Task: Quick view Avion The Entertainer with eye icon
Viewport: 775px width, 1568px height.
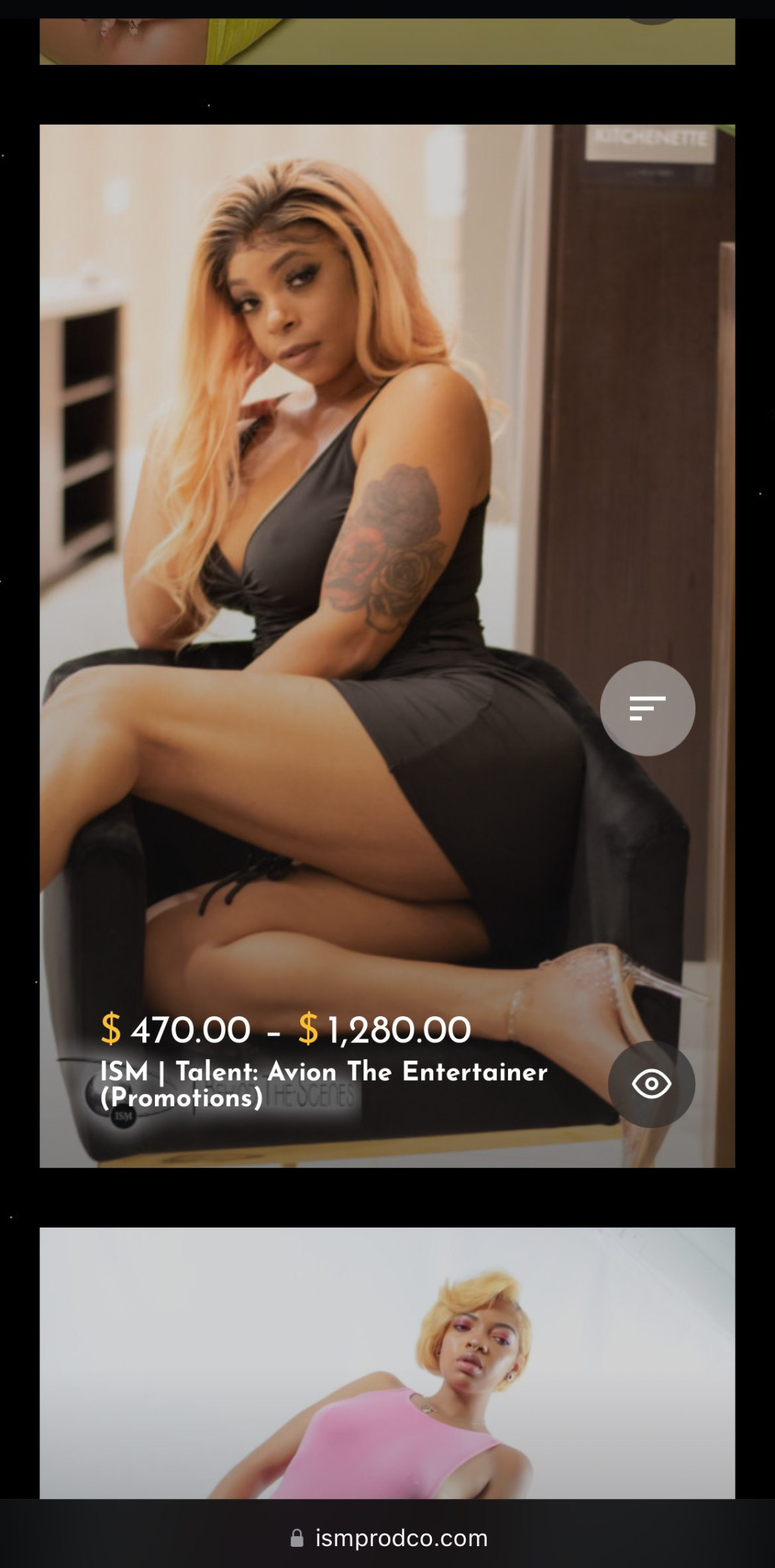Action: coord(651,1084)
